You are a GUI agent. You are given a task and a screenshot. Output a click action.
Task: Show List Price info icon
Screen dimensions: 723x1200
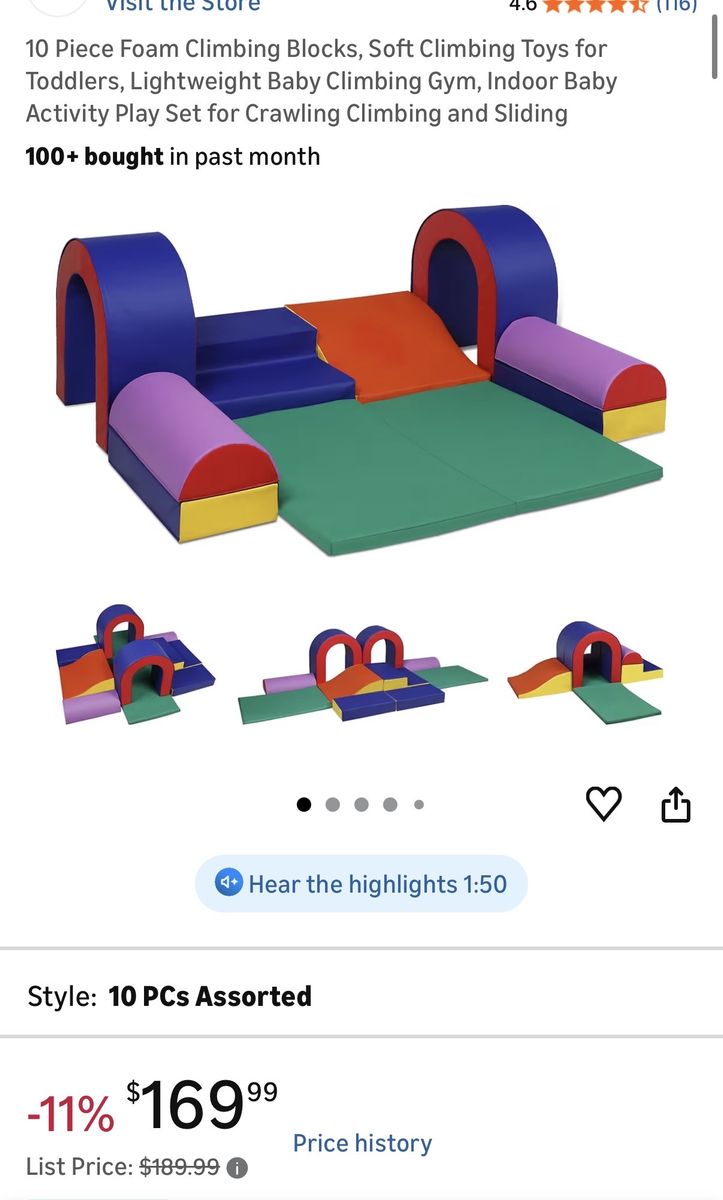point(237,1167)
